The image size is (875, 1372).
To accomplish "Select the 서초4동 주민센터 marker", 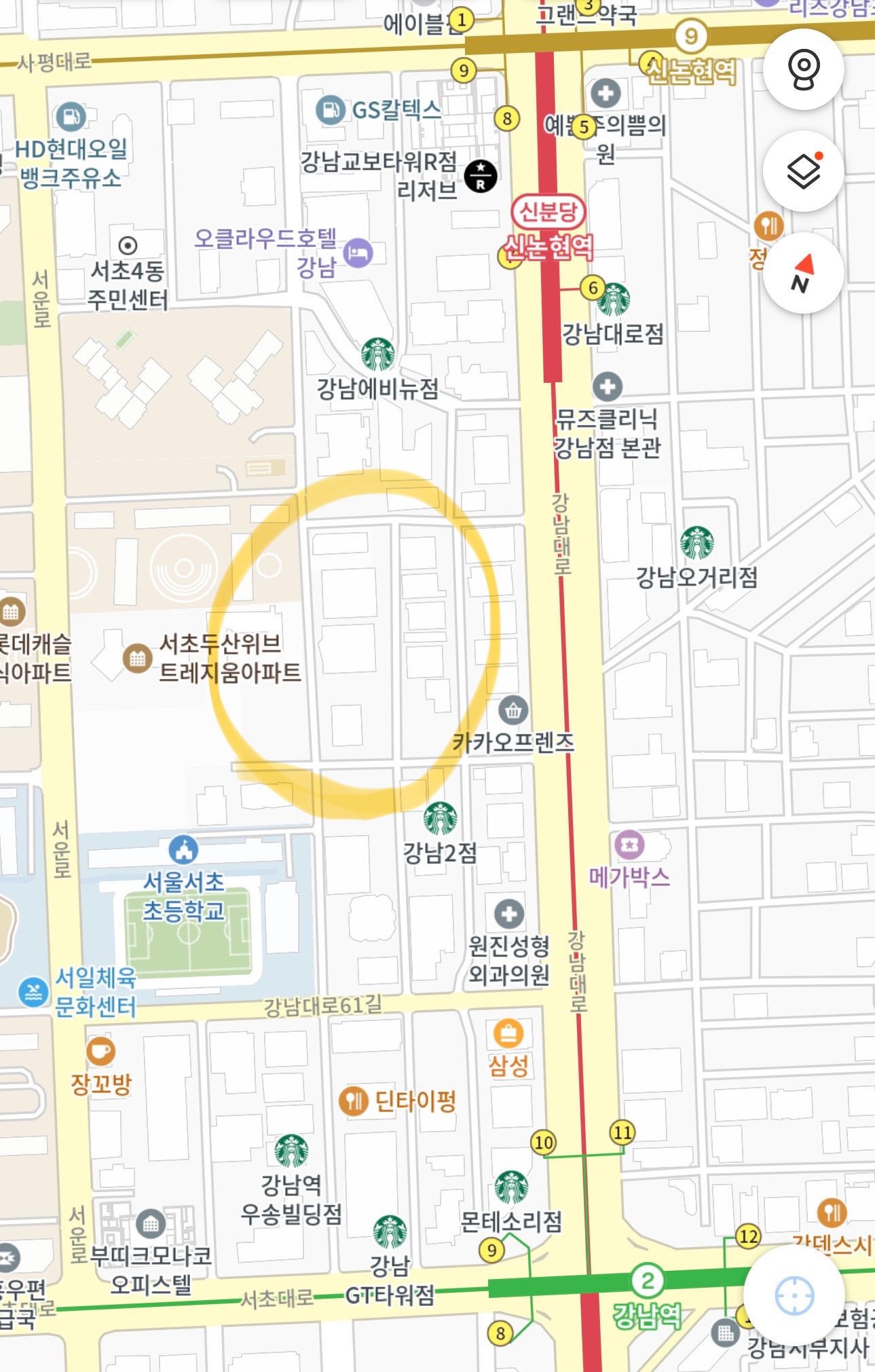I will (x=128, y=246).
